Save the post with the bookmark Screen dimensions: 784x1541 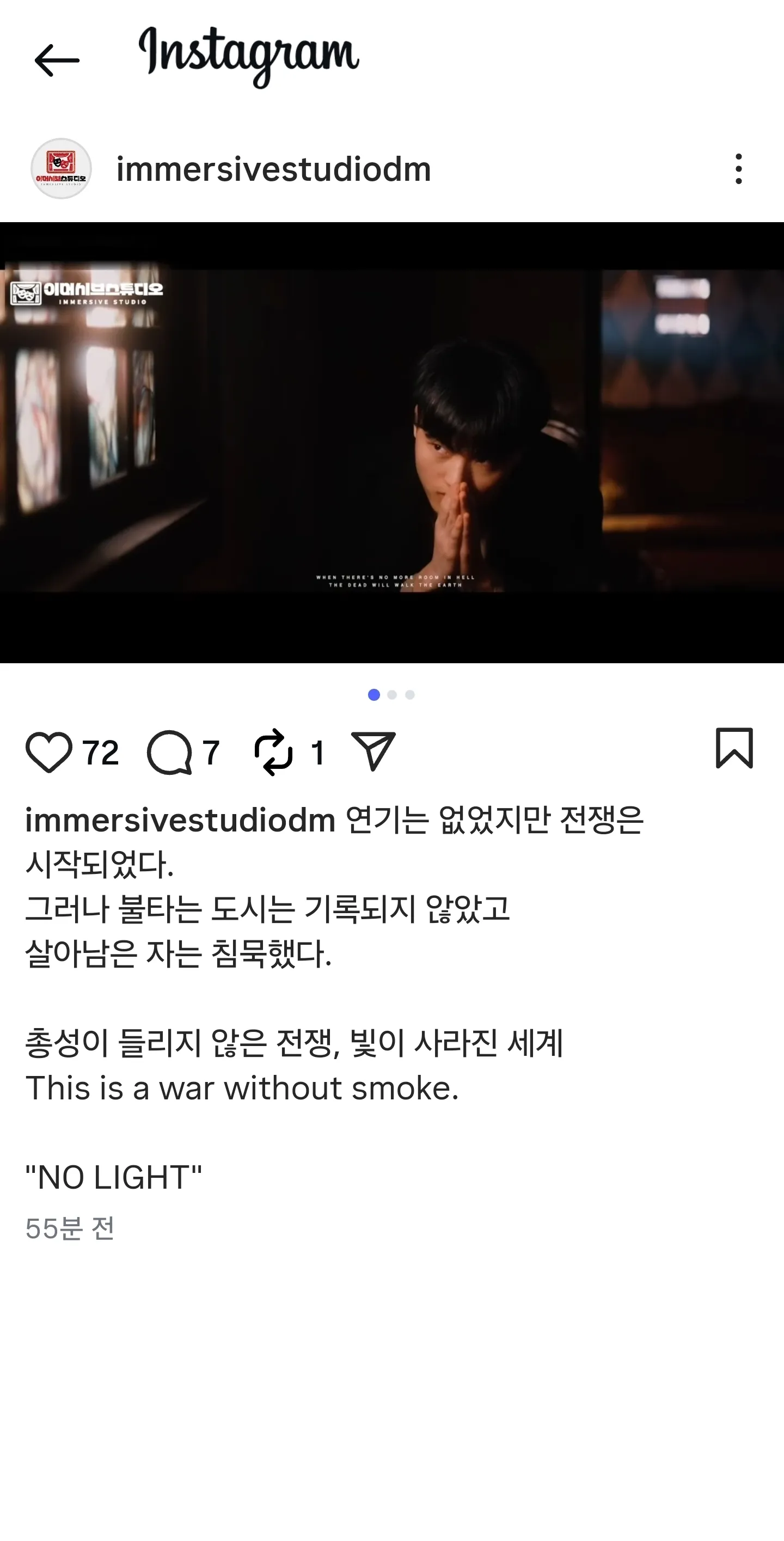[734, 748]
